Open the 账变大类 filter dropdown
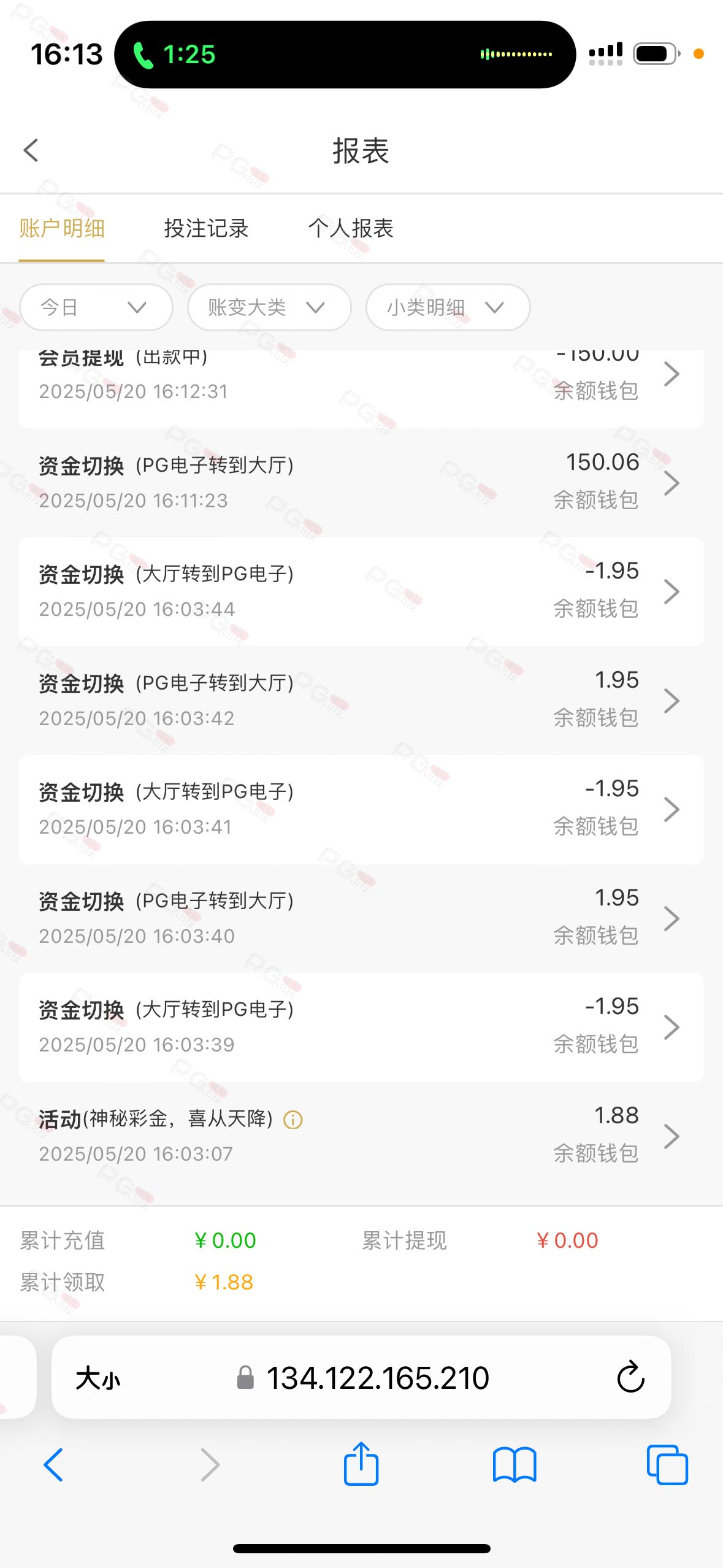723x1568 pixels. [269, 307]
